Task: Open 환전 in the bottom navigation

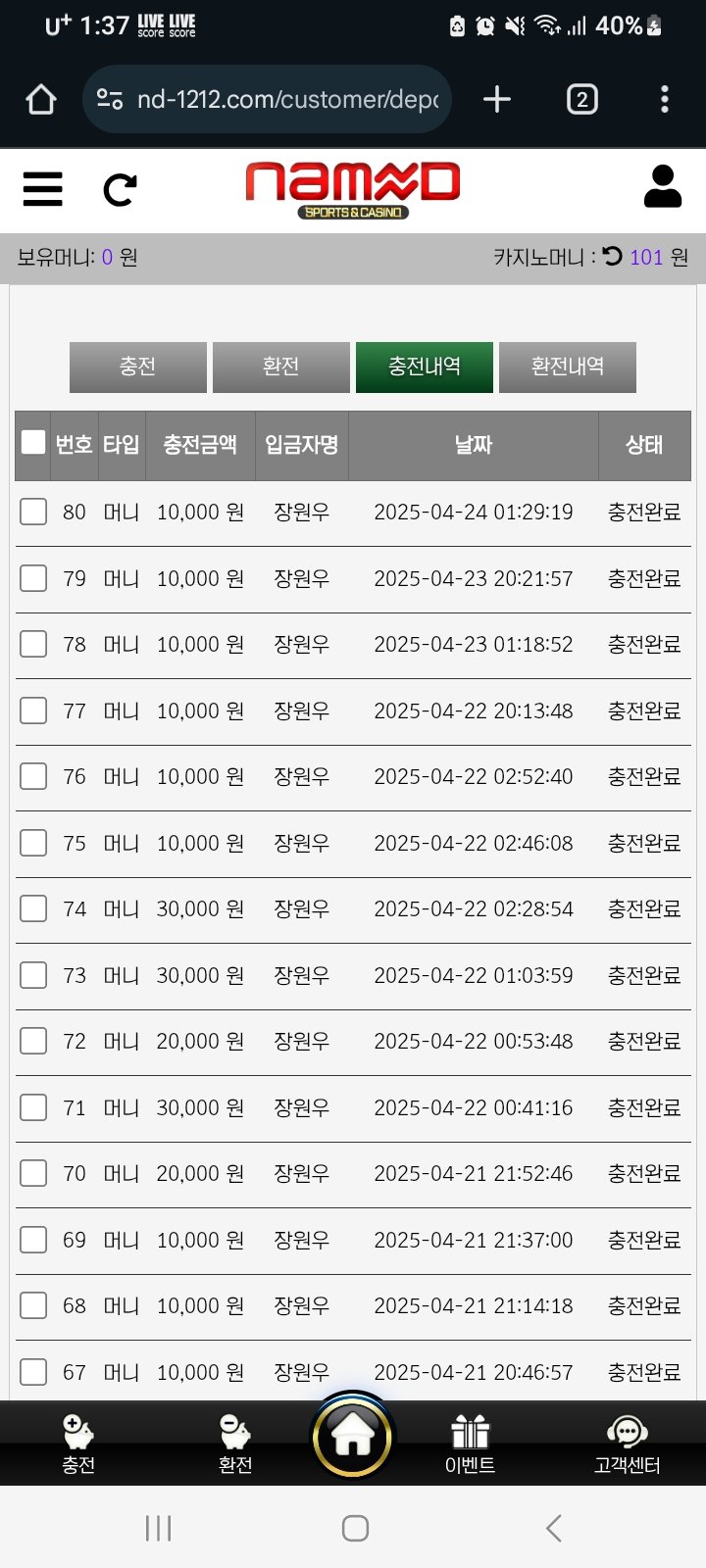Action: pyautogui.click(x=235, y=1444)
